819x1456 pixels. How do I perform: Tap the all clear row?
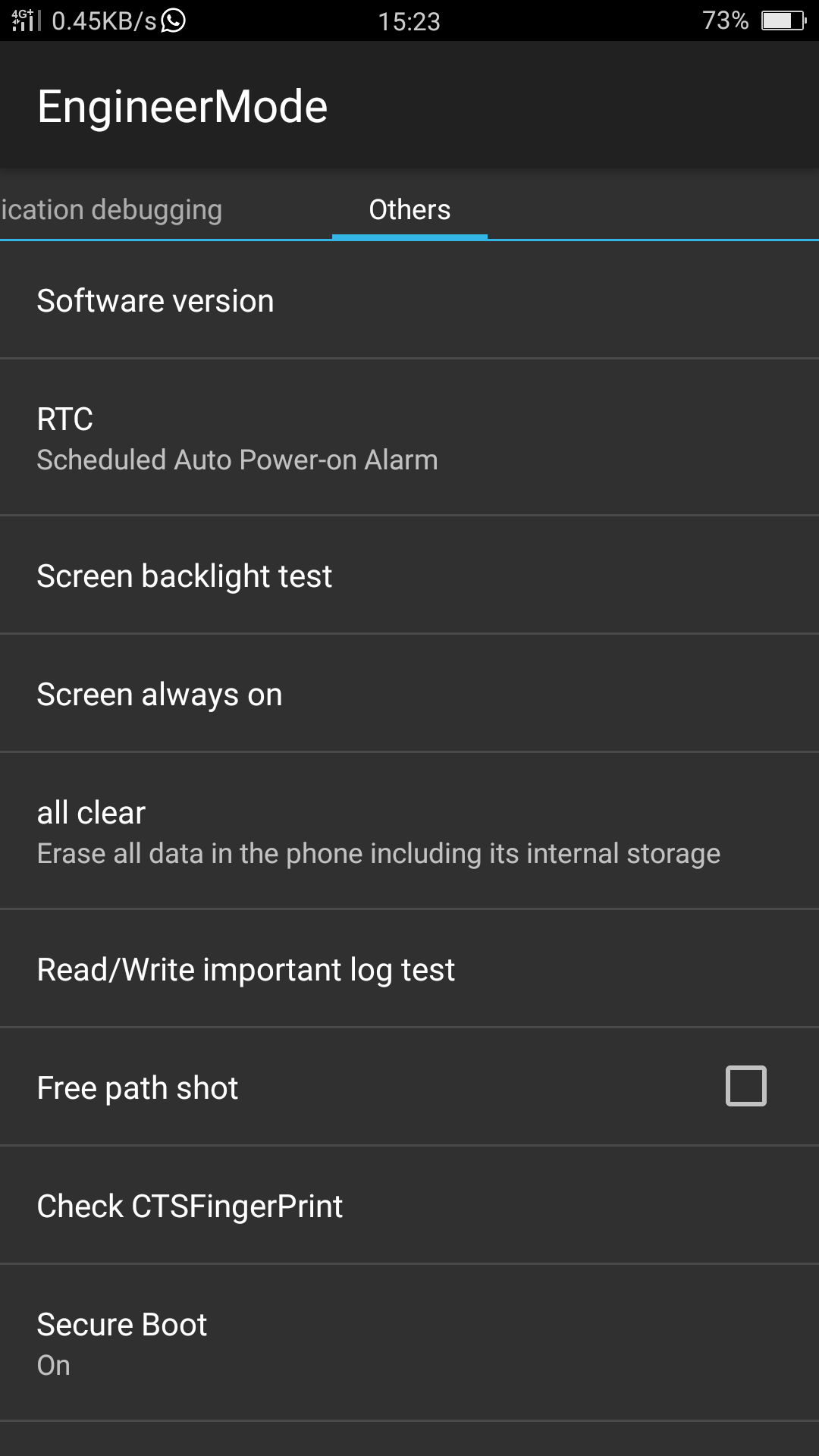[x=409, y=831]
